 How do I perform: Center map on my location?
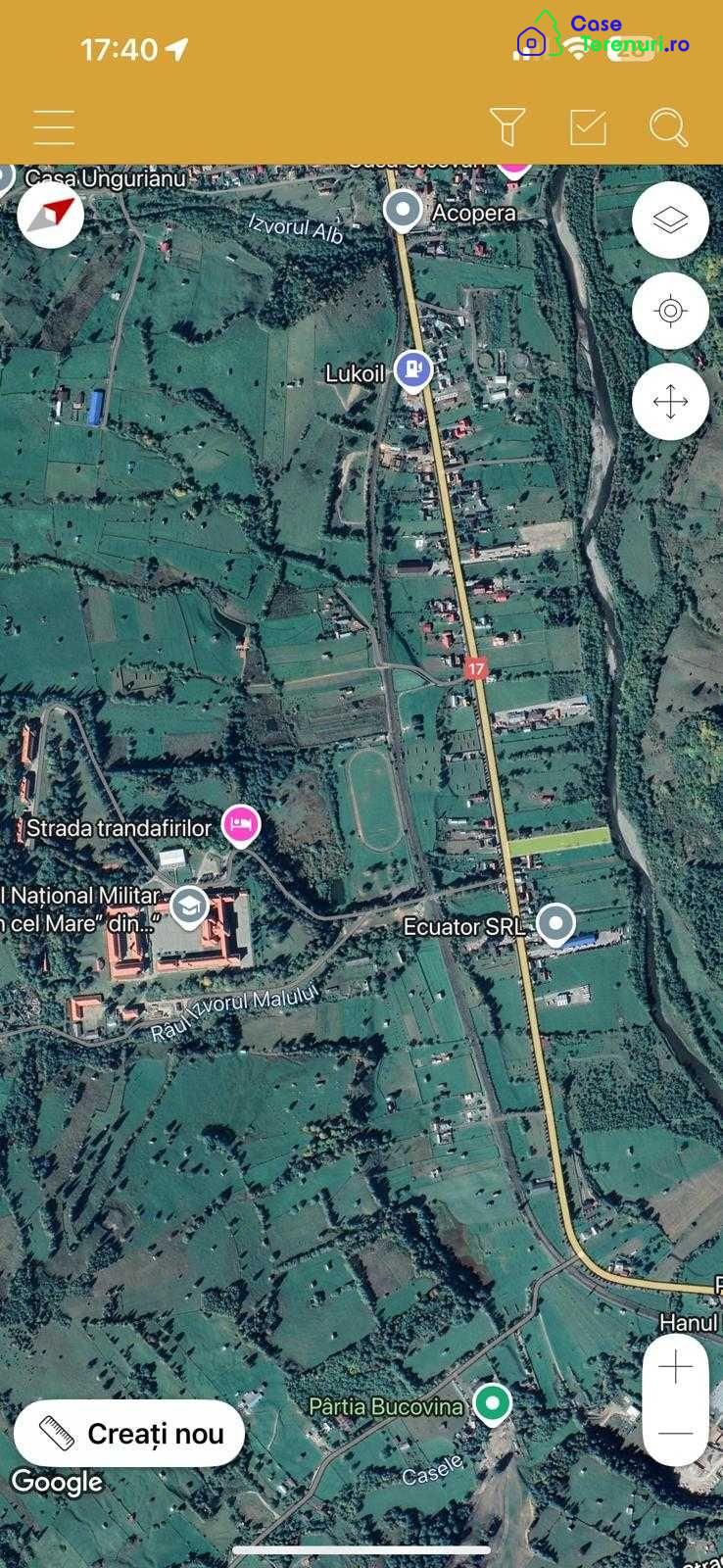[670, 312]
